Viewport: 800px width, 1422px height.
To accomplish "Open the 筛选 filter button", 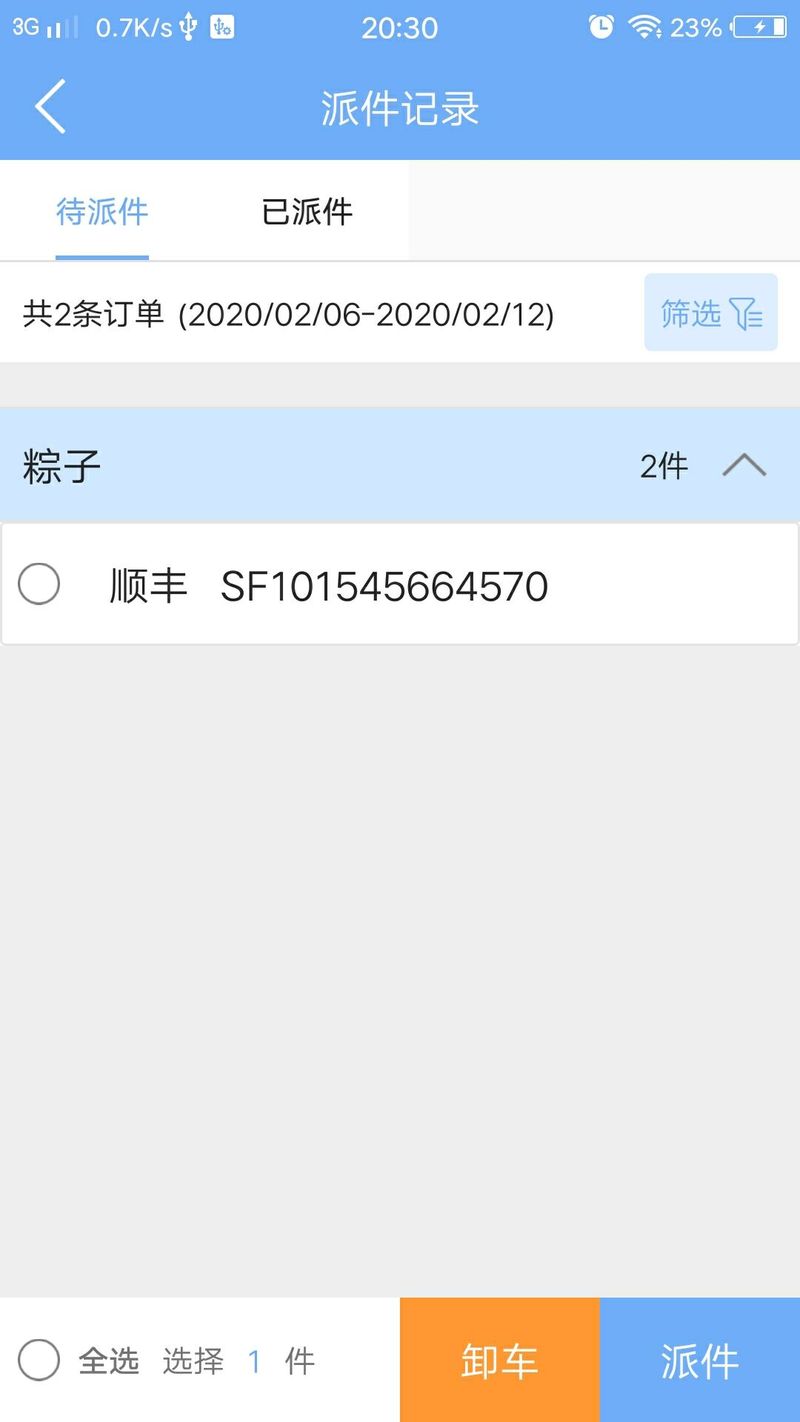I will (x=711, y=313).
